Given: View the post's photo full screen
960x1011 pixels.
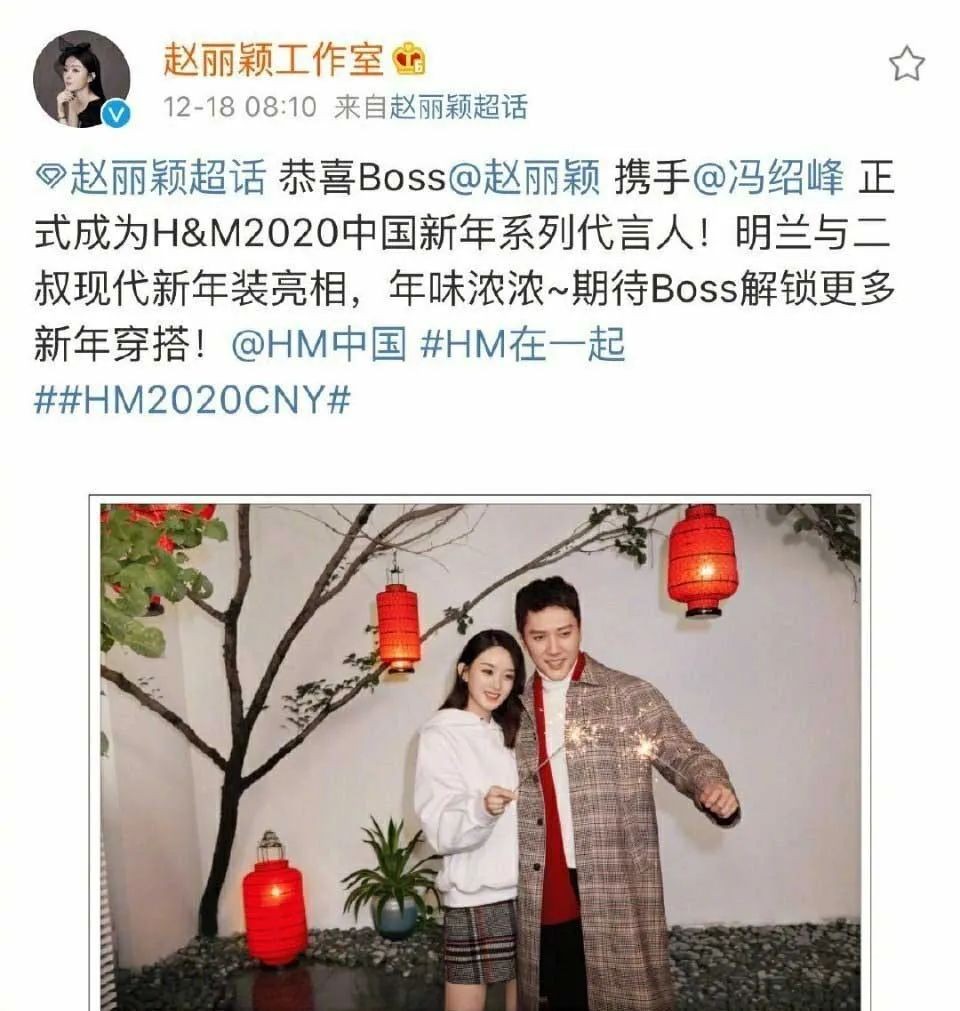Looking at the screenshot, I should [x=480, y=755].
